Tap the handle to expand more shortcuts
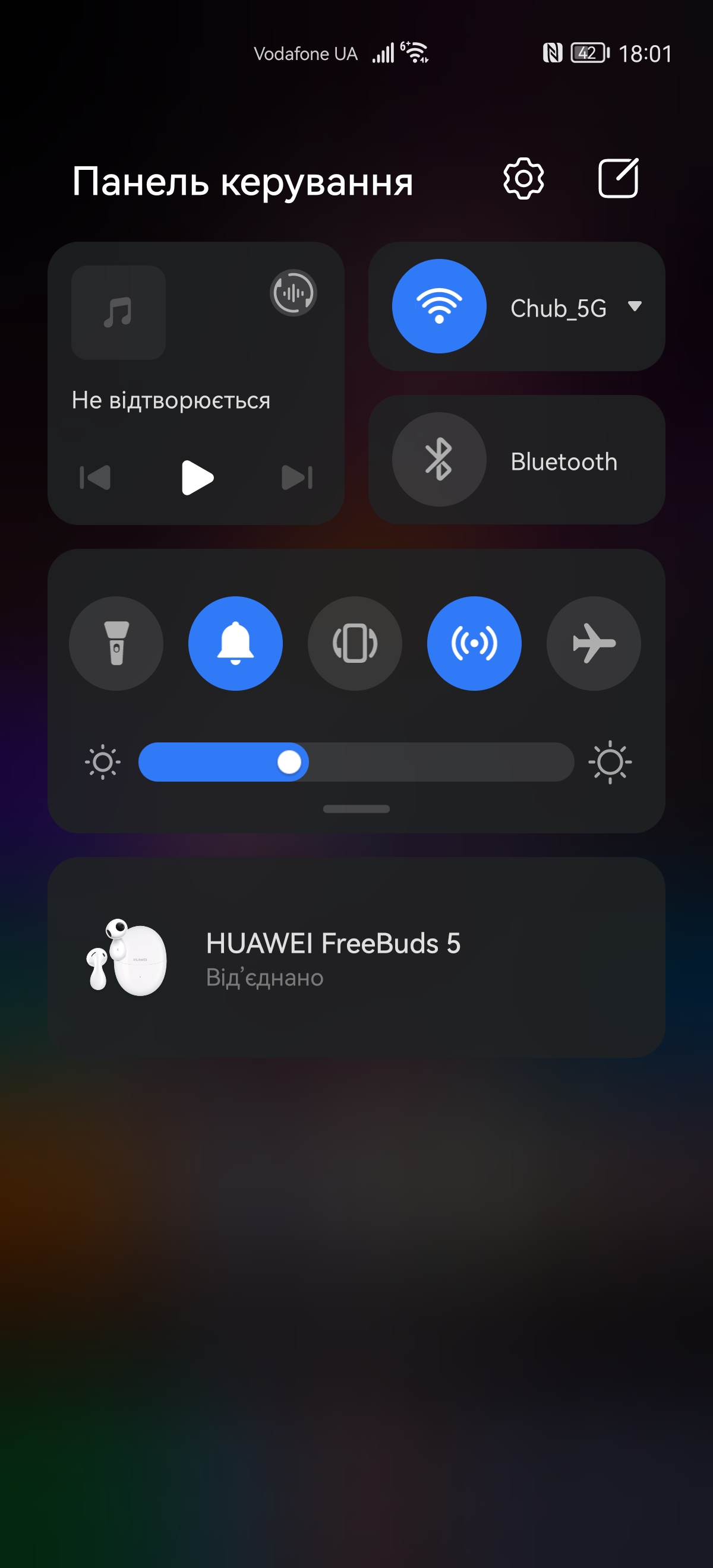This screenshot has height=1568, width=713. [x=356, y=809]
